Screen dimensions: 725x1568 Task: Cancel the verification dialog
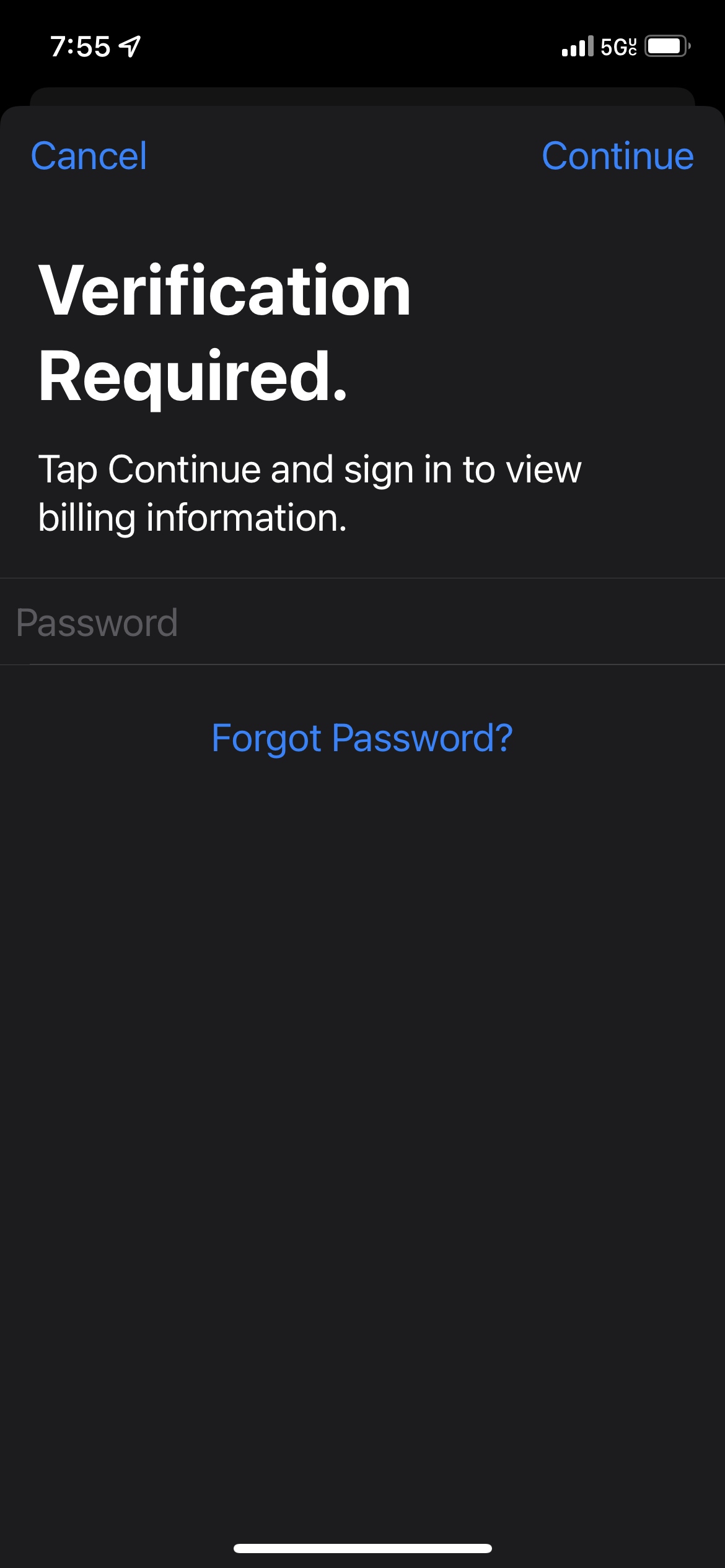(x=89, y=155)
